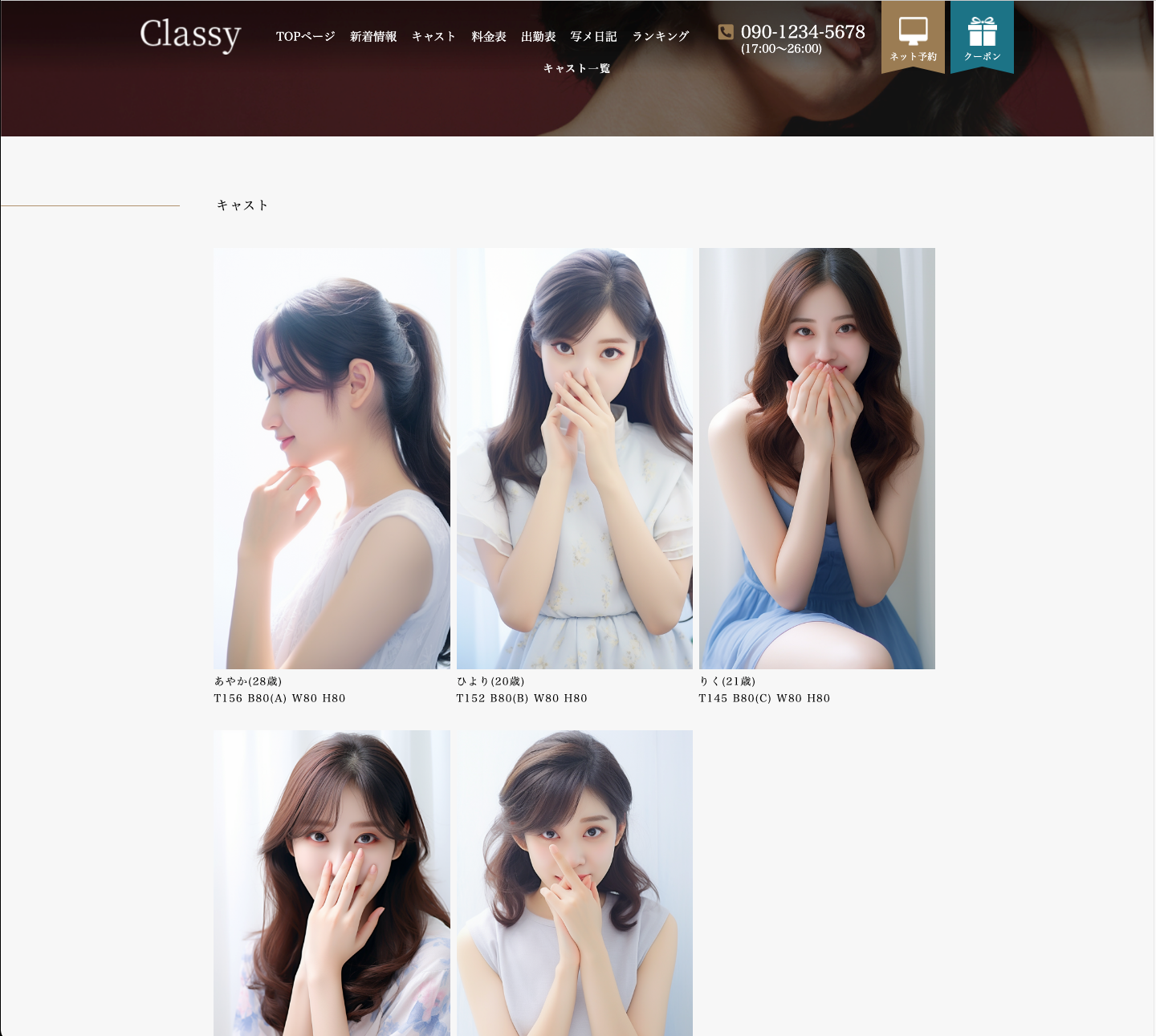Screen dimensions: 1156x1036
Task: Open あやか(28歳) cast profile
Action: pos(332,458)
